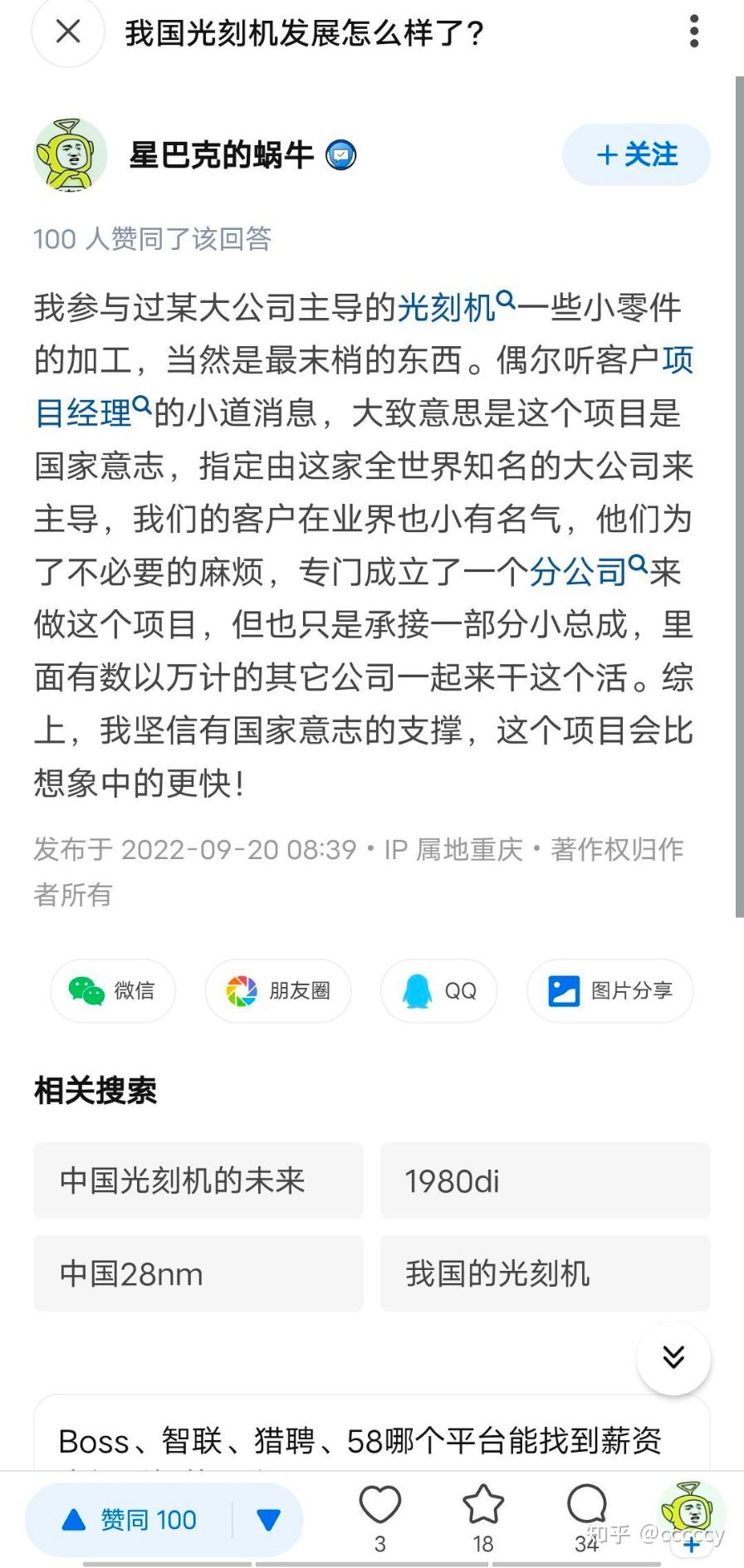Downvote this answer
Screen dimensions: 744x1568
(268, 1520)
